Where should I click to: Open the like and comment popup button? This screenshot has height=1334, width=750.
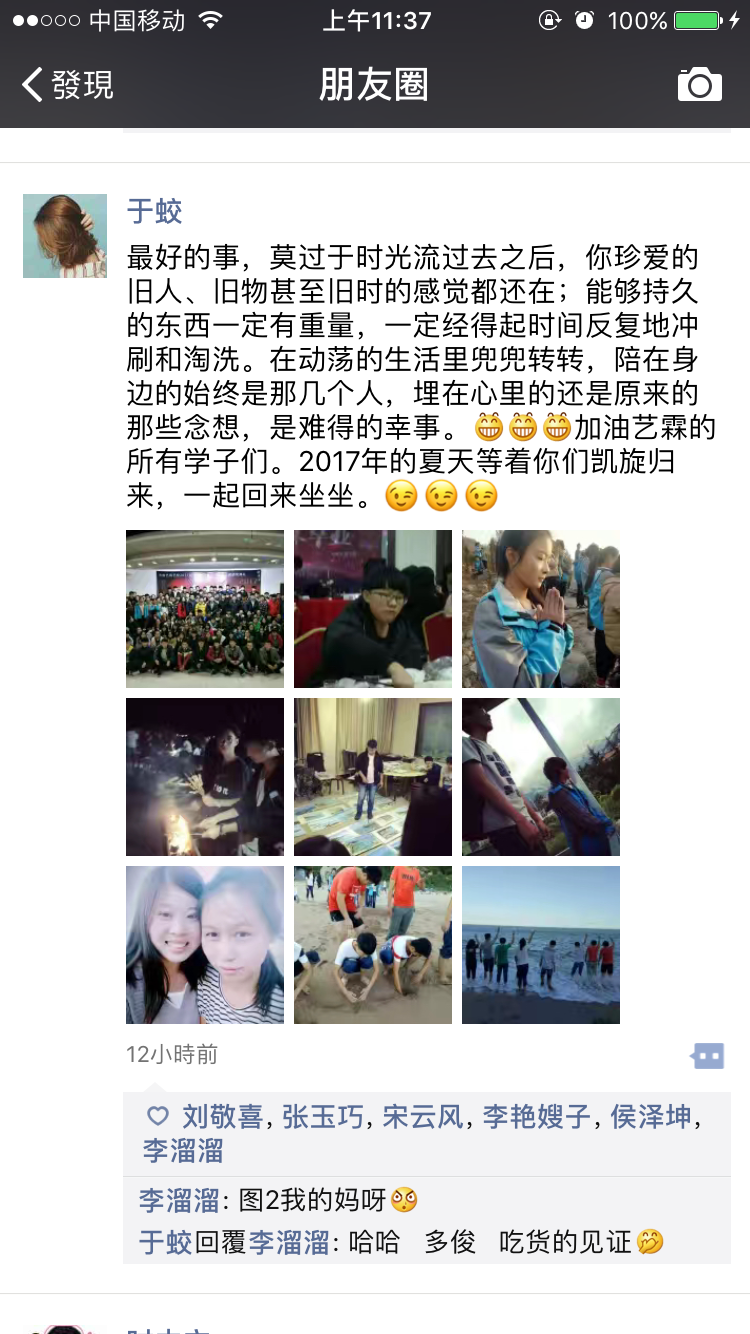[707, 1055]
